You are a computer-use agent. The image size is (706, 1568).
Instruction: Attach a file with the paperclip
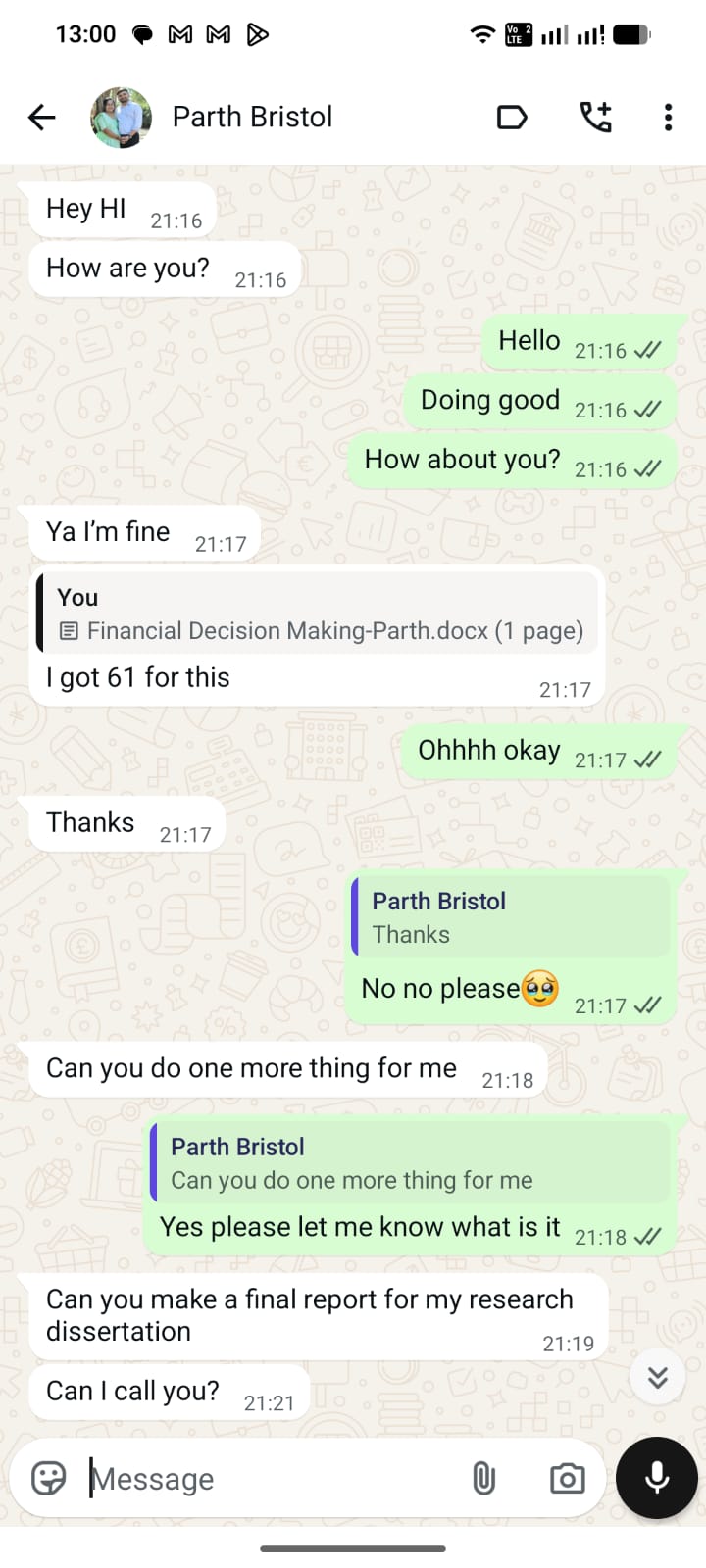point(483,1478)
